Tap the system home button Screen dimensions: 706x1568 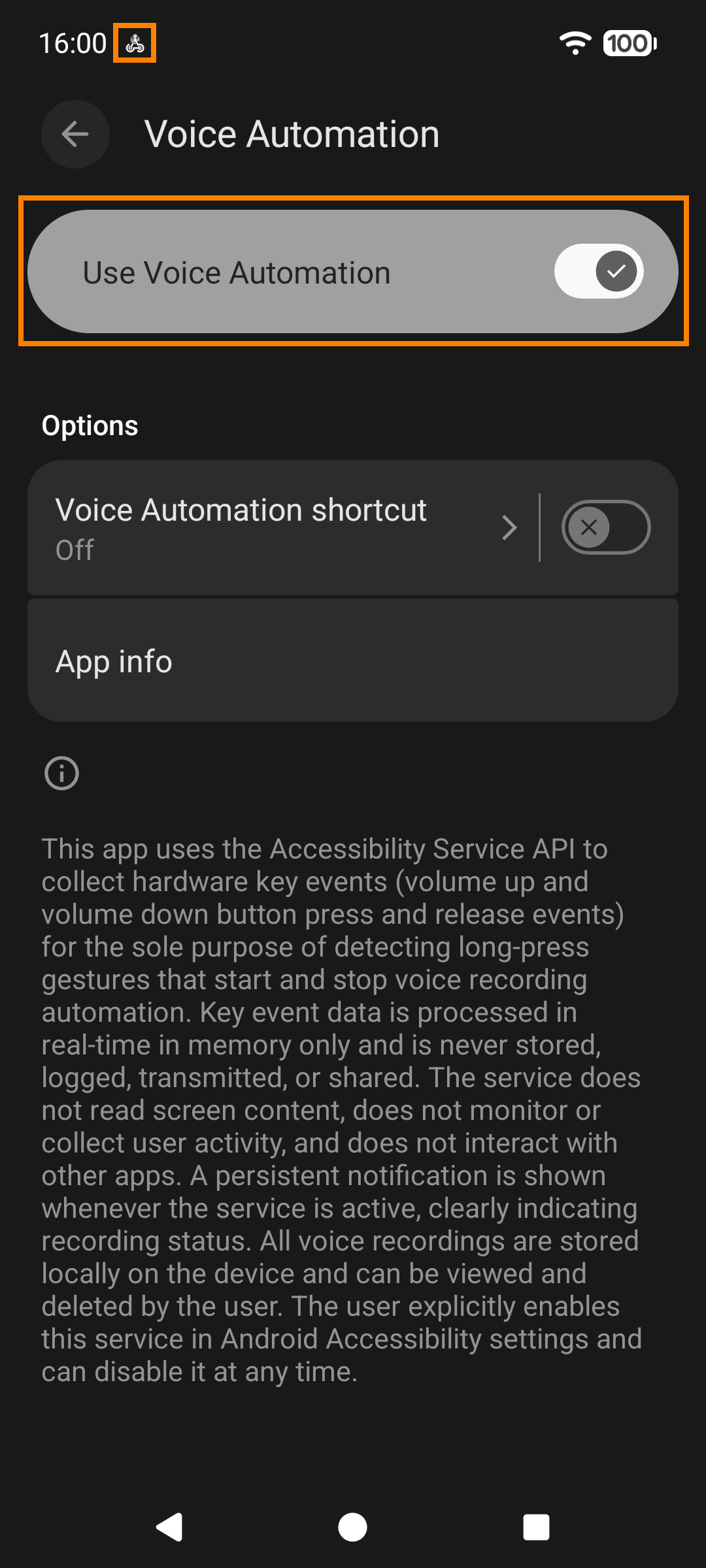pyautogui.click(x=352, y=1527)
